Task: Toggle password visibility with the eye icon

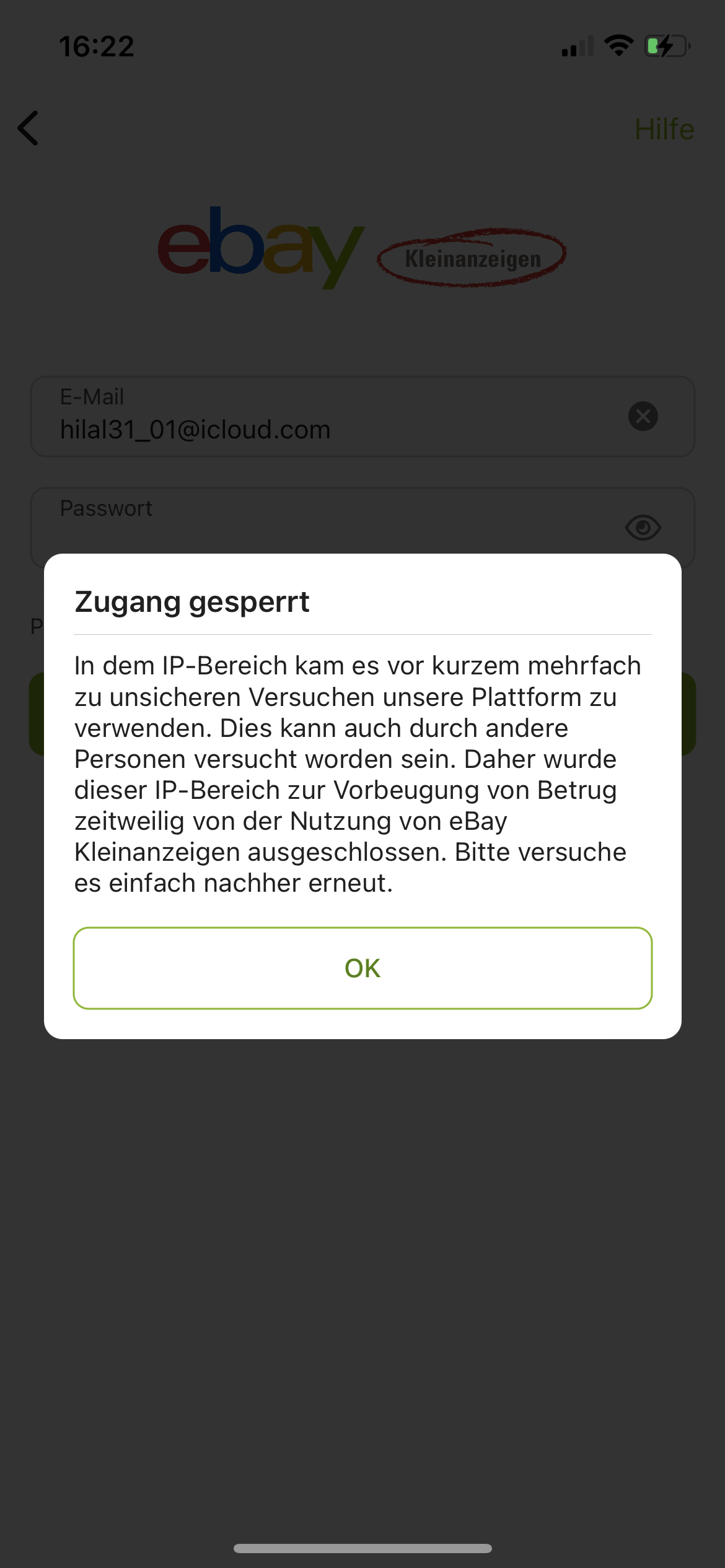Action: (643, 527)
